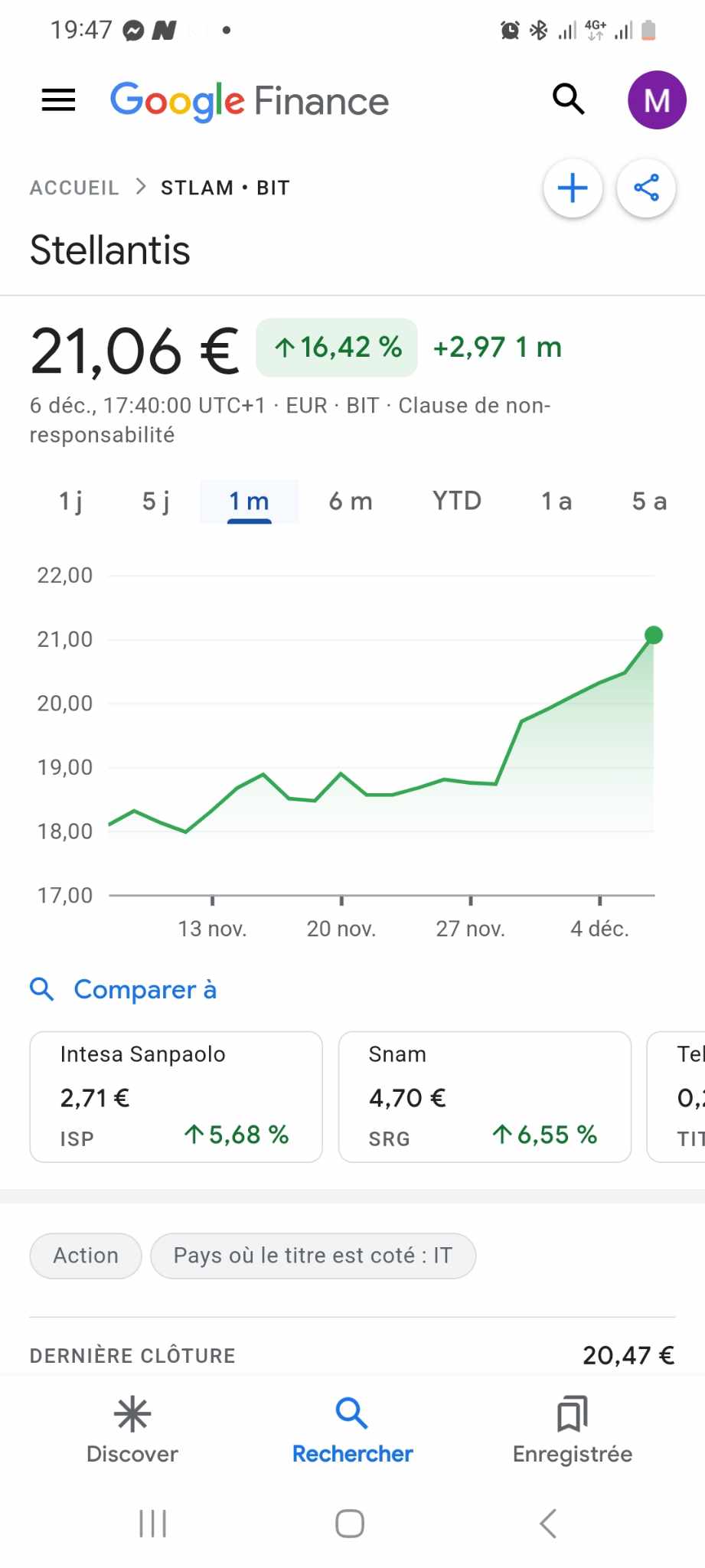
Task: Open the Snam comparison card
Action: point(485,1096)
